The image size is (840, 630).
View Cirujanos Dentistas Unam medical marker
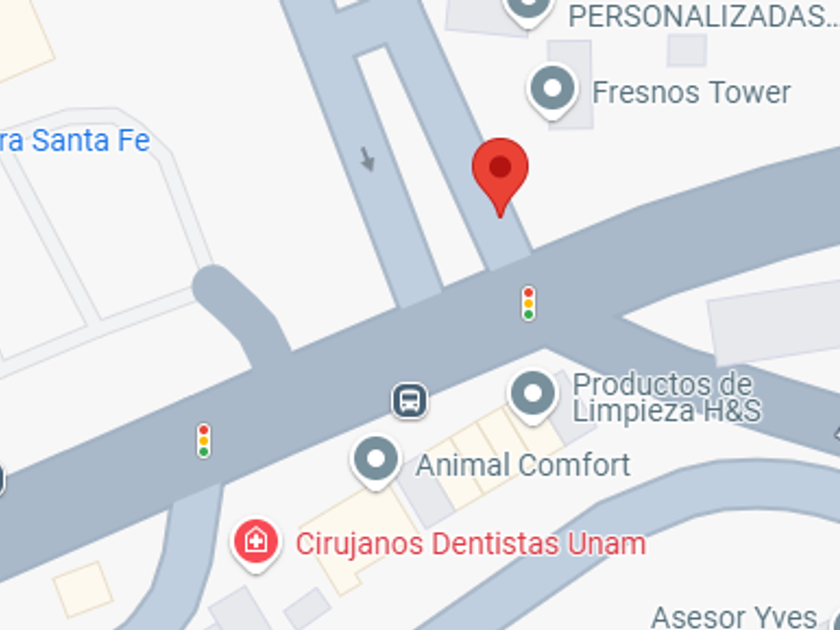(x=256, y=544)
